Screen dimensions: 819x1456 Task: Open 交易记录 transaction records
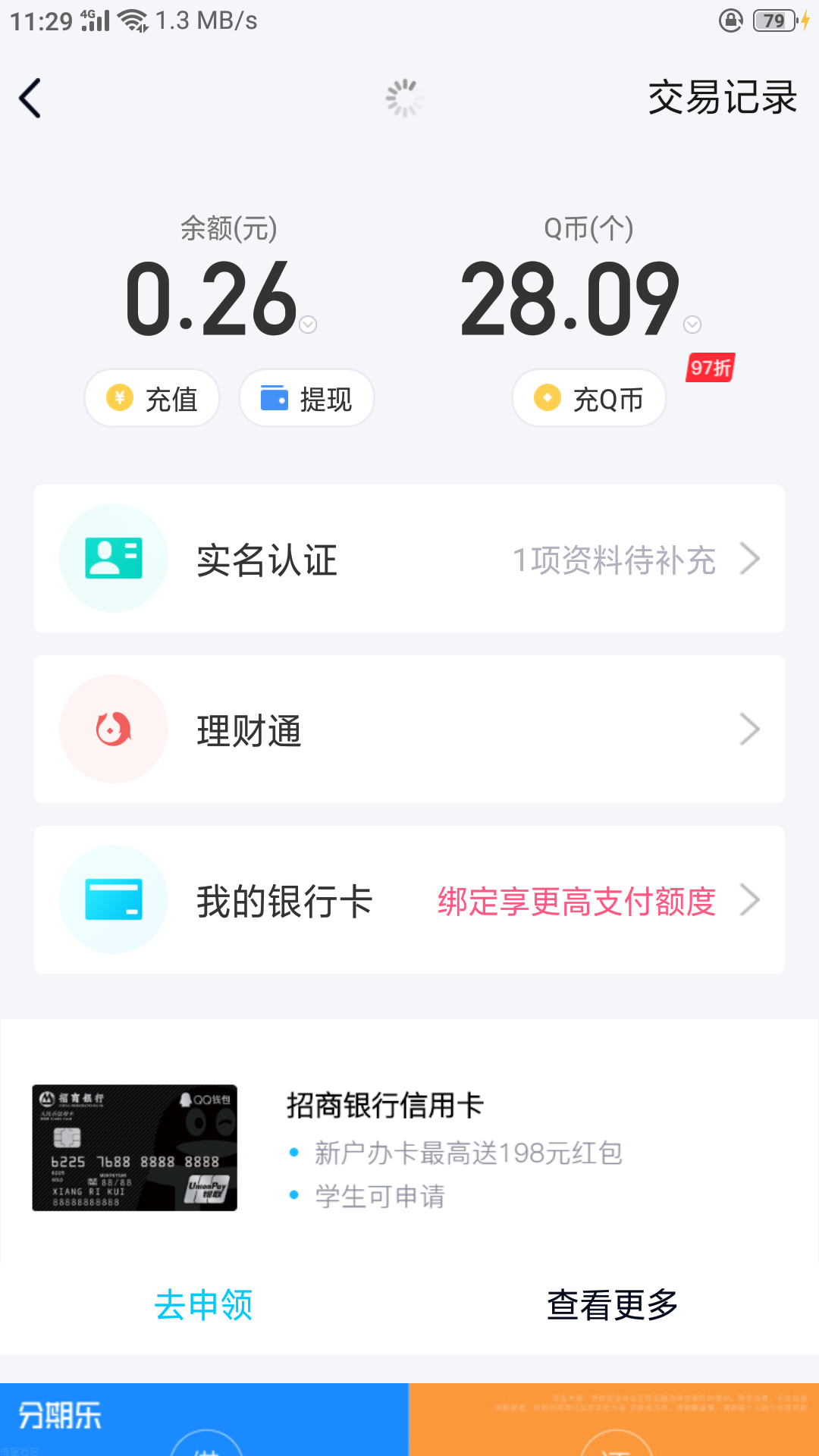pos(722,98)
